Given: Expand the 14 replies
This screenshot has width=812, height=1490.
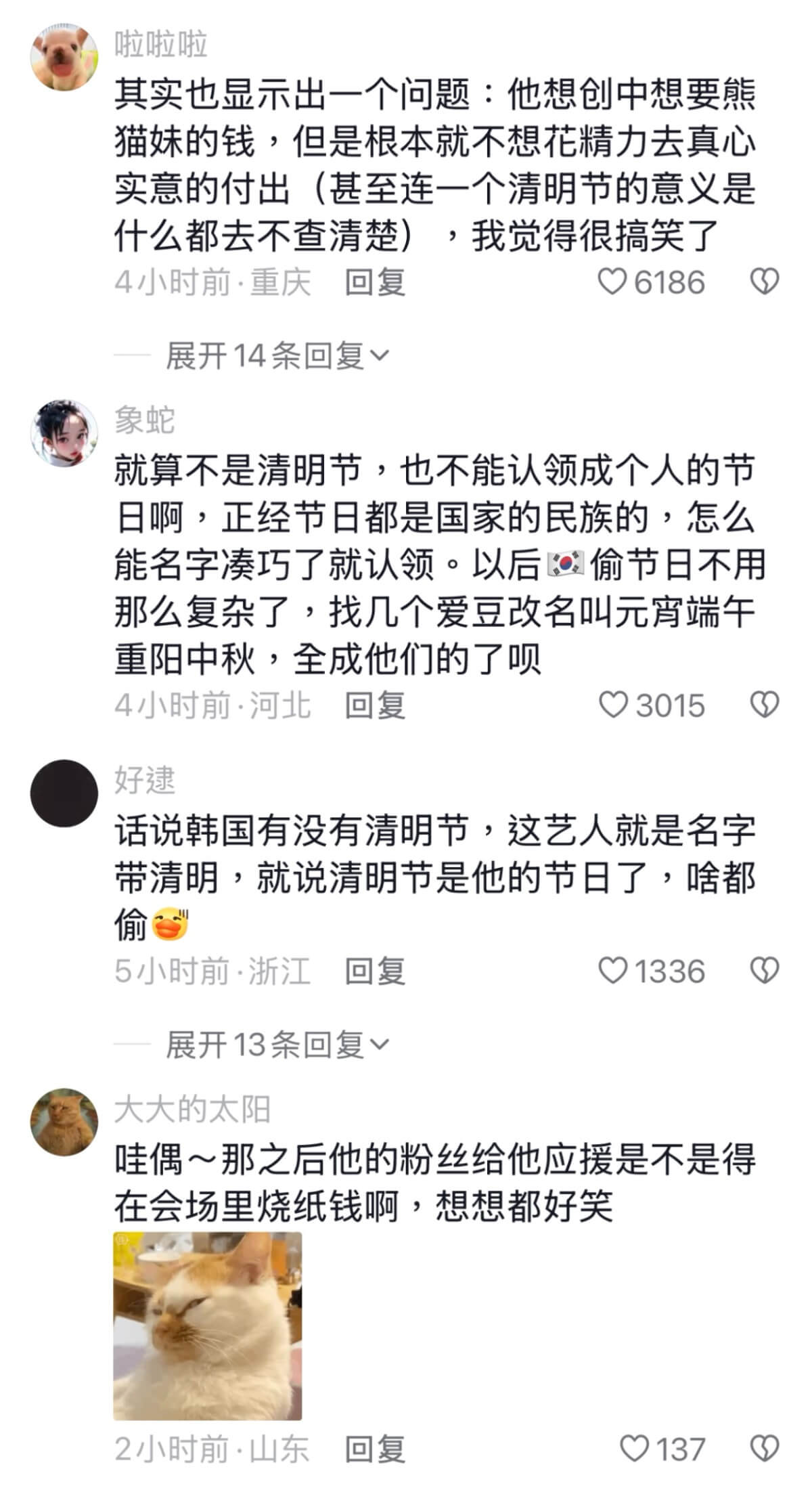Looking at the screenshot, I should [277, 355].
